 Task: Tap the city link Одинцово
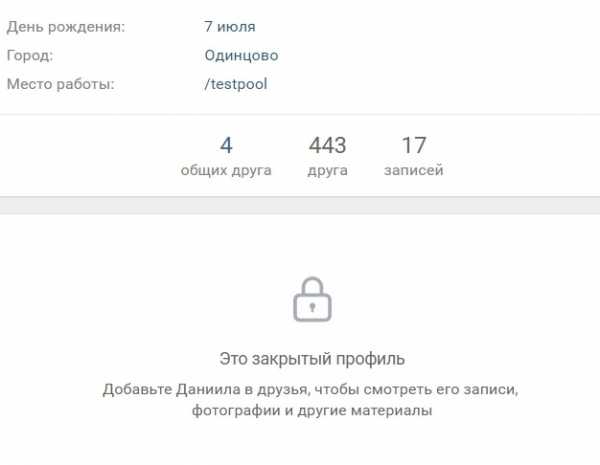241,56
